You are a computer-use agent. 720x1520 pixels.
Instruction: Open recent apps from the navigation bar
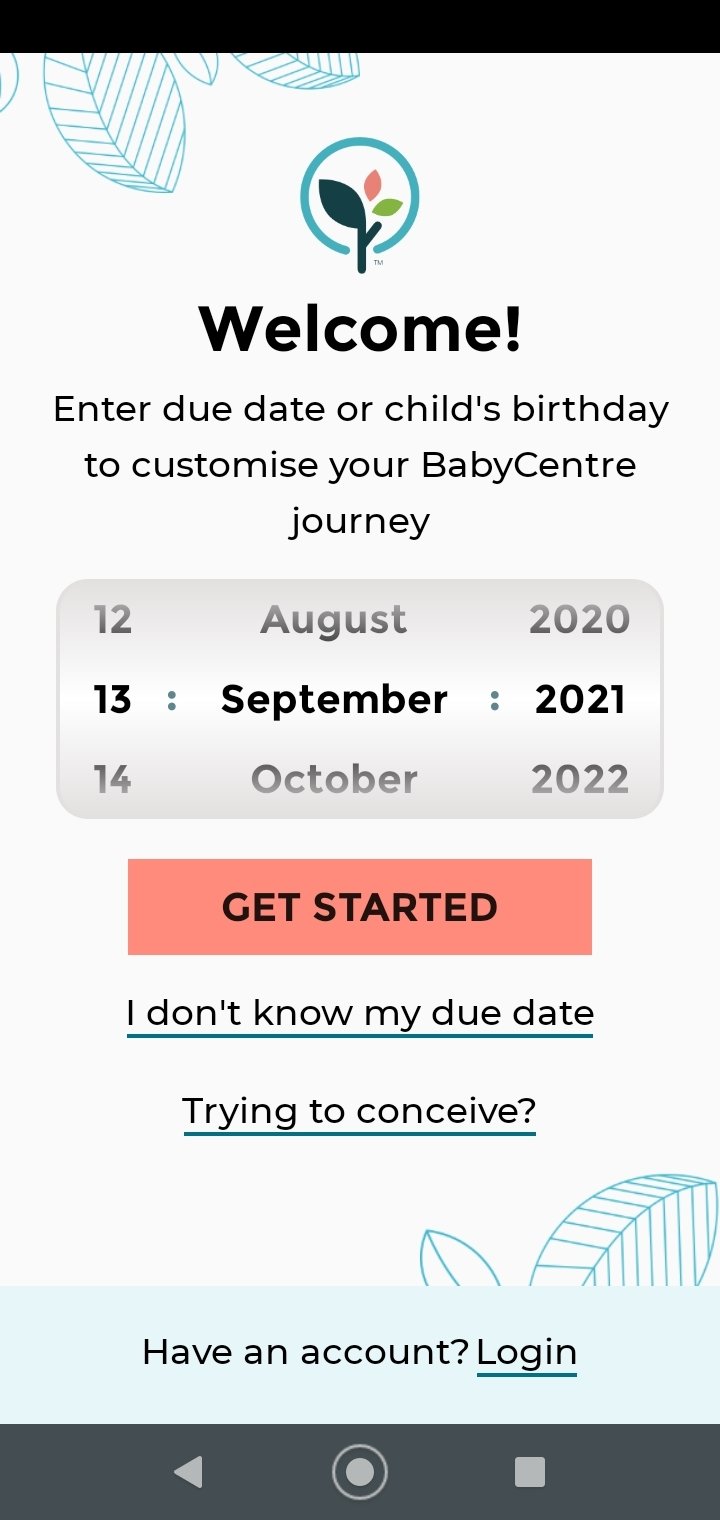(x=530, y=1472)
